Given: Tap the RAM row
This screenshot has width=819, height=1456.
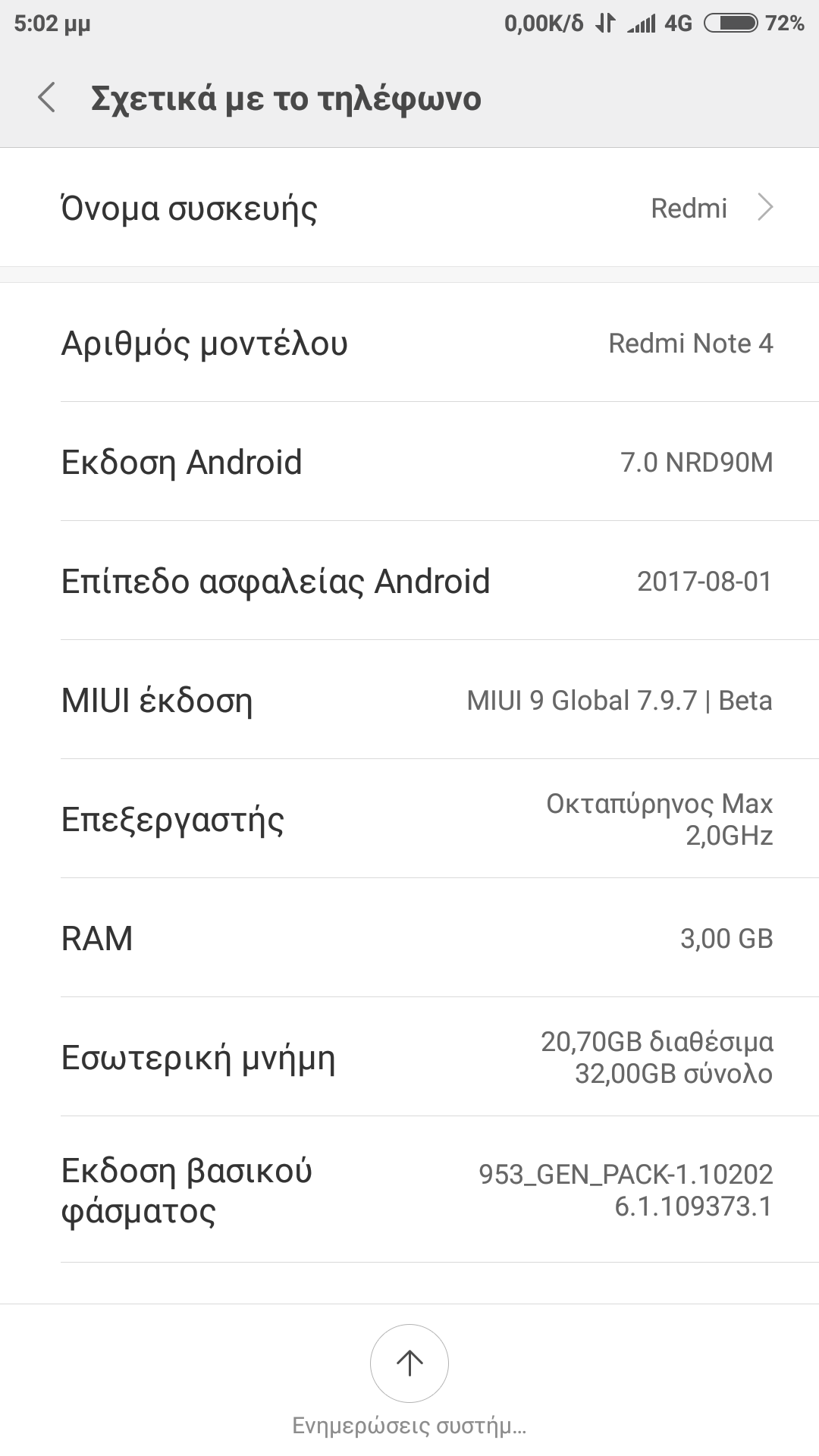Looking at the screenshot, I should coord(409,938).
